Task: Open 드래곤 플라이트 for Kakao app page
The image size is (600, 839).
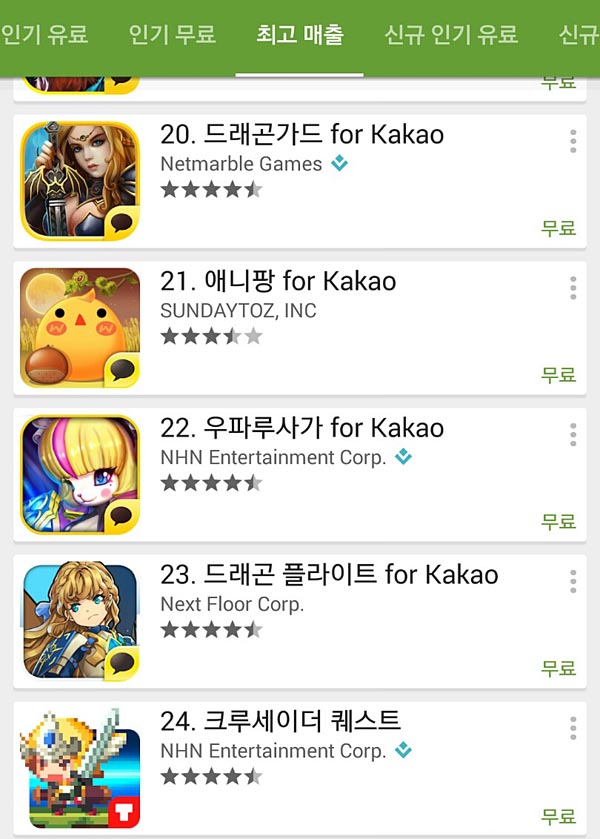Action: 328,575
